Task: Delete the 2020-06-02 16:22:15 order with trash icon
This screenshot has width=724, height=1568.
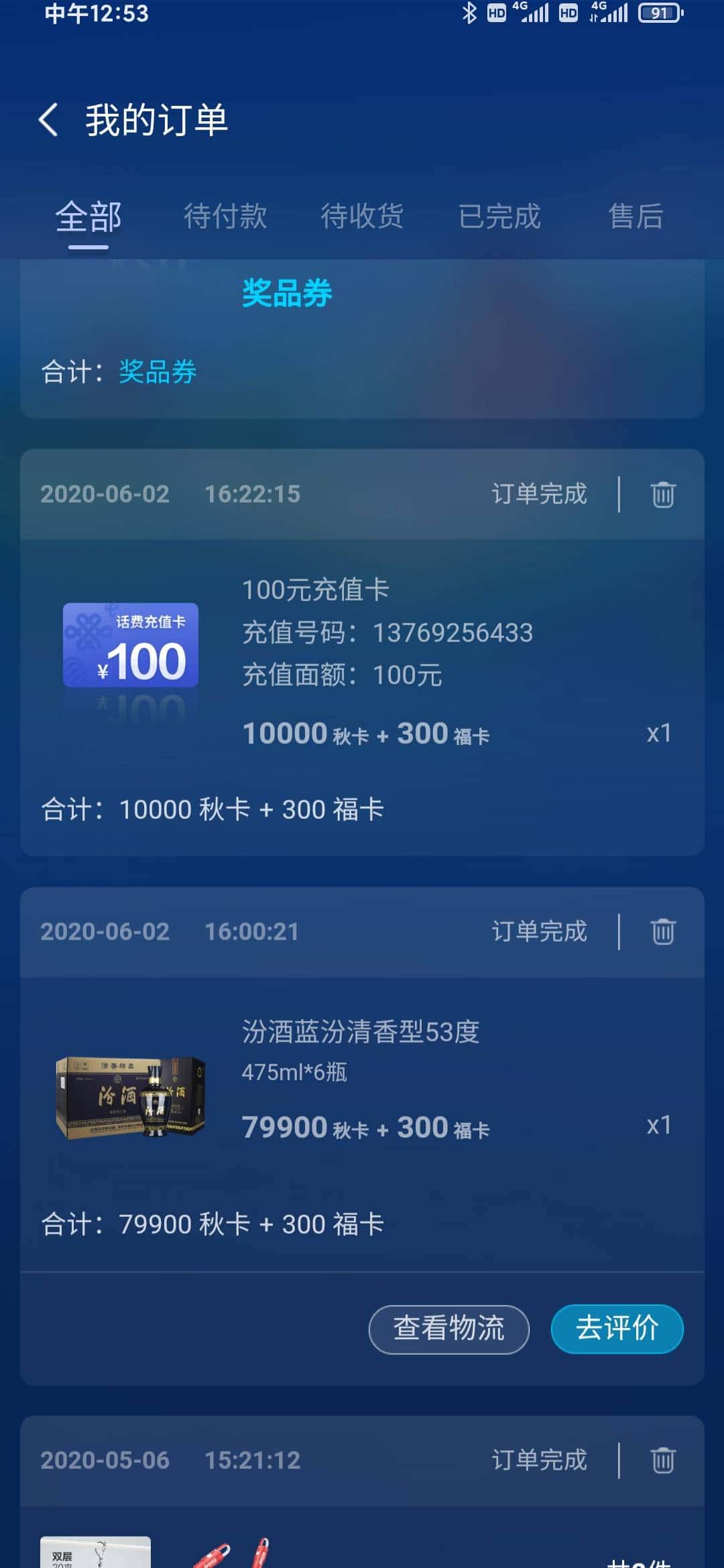Action: coord(662,494)
